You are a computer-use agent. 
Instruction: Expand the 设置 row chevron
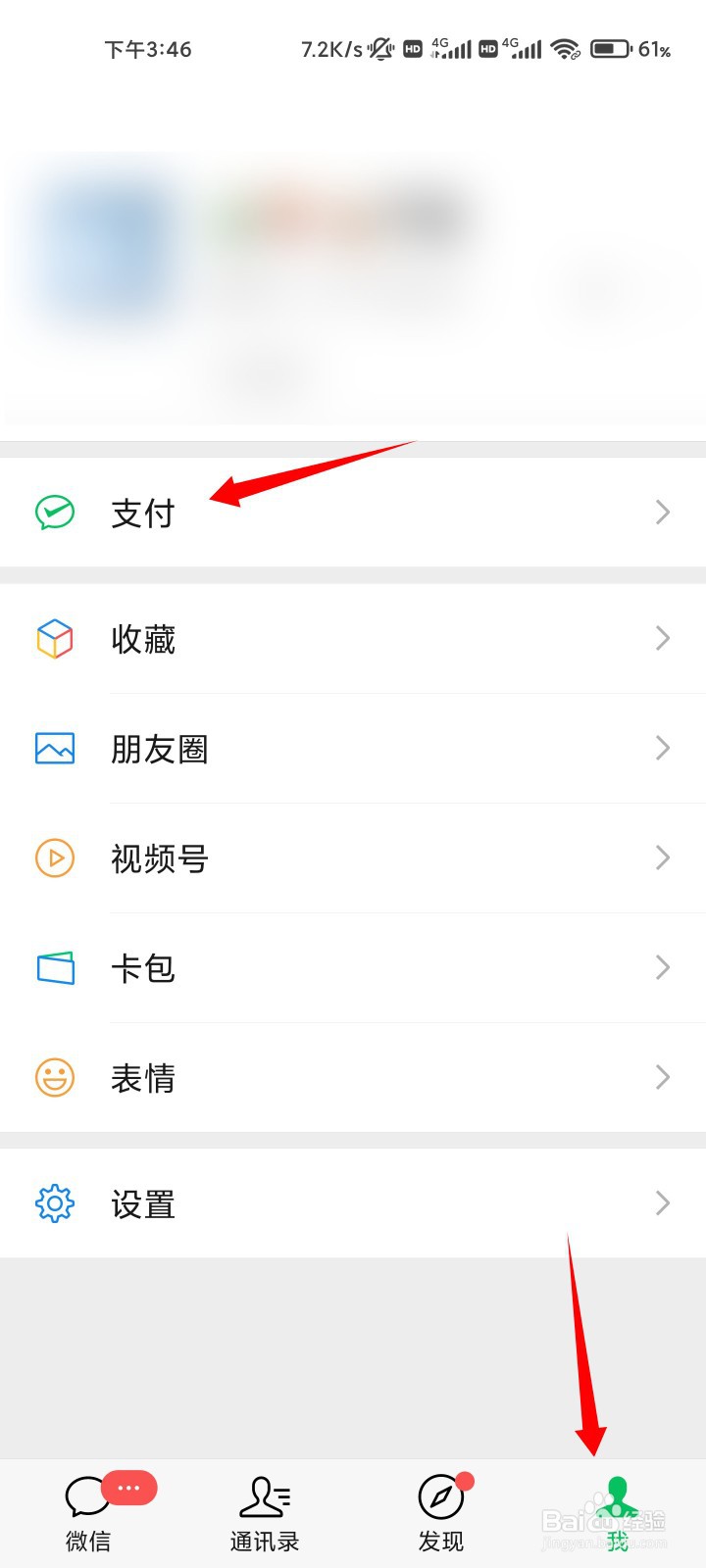pos(662,1203)
